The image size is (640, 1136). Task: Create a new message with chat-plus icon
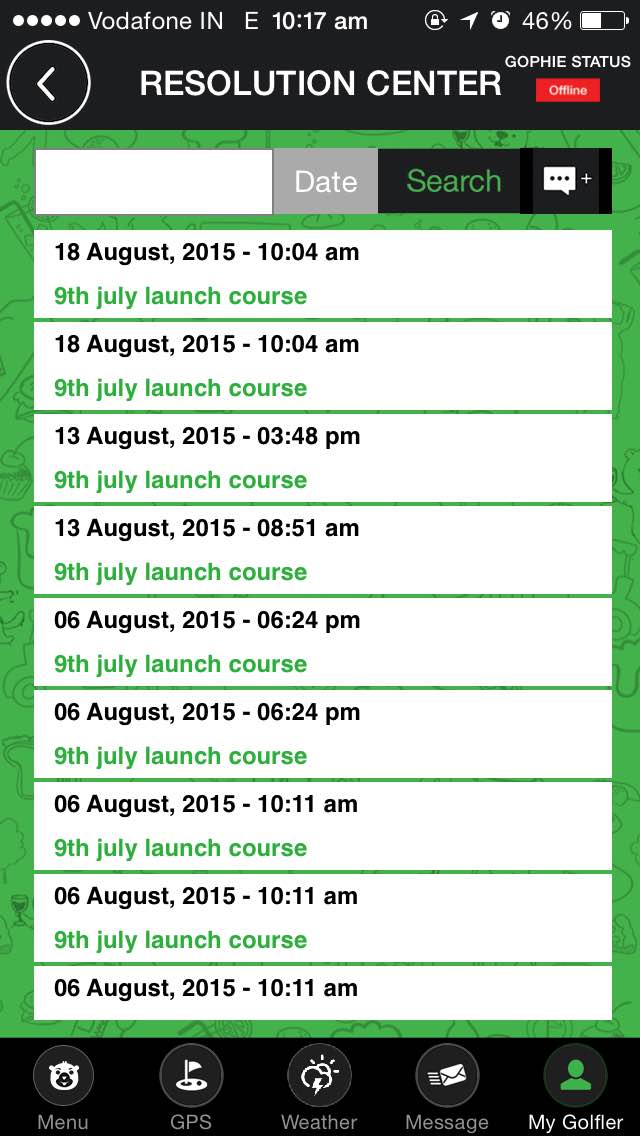[x=566, y=181]
